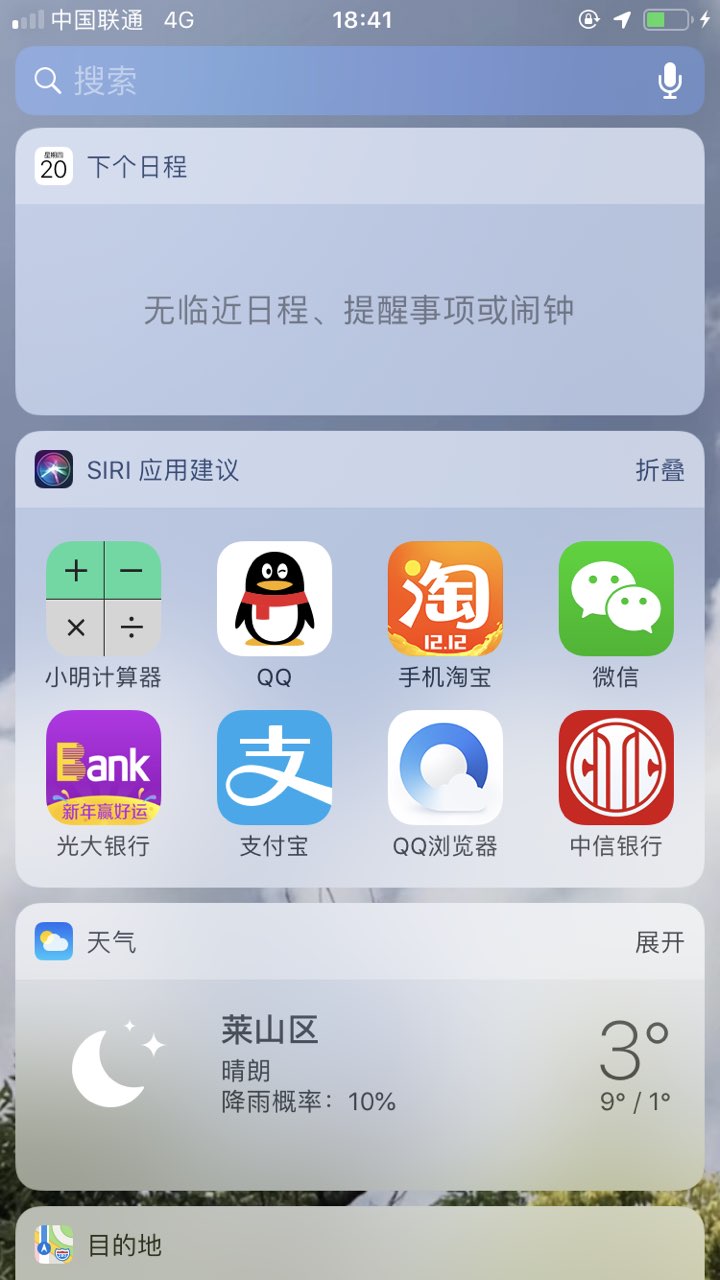Launch QQ浏览器
This screenshot has width=720, height=1280.
point(445,767)
